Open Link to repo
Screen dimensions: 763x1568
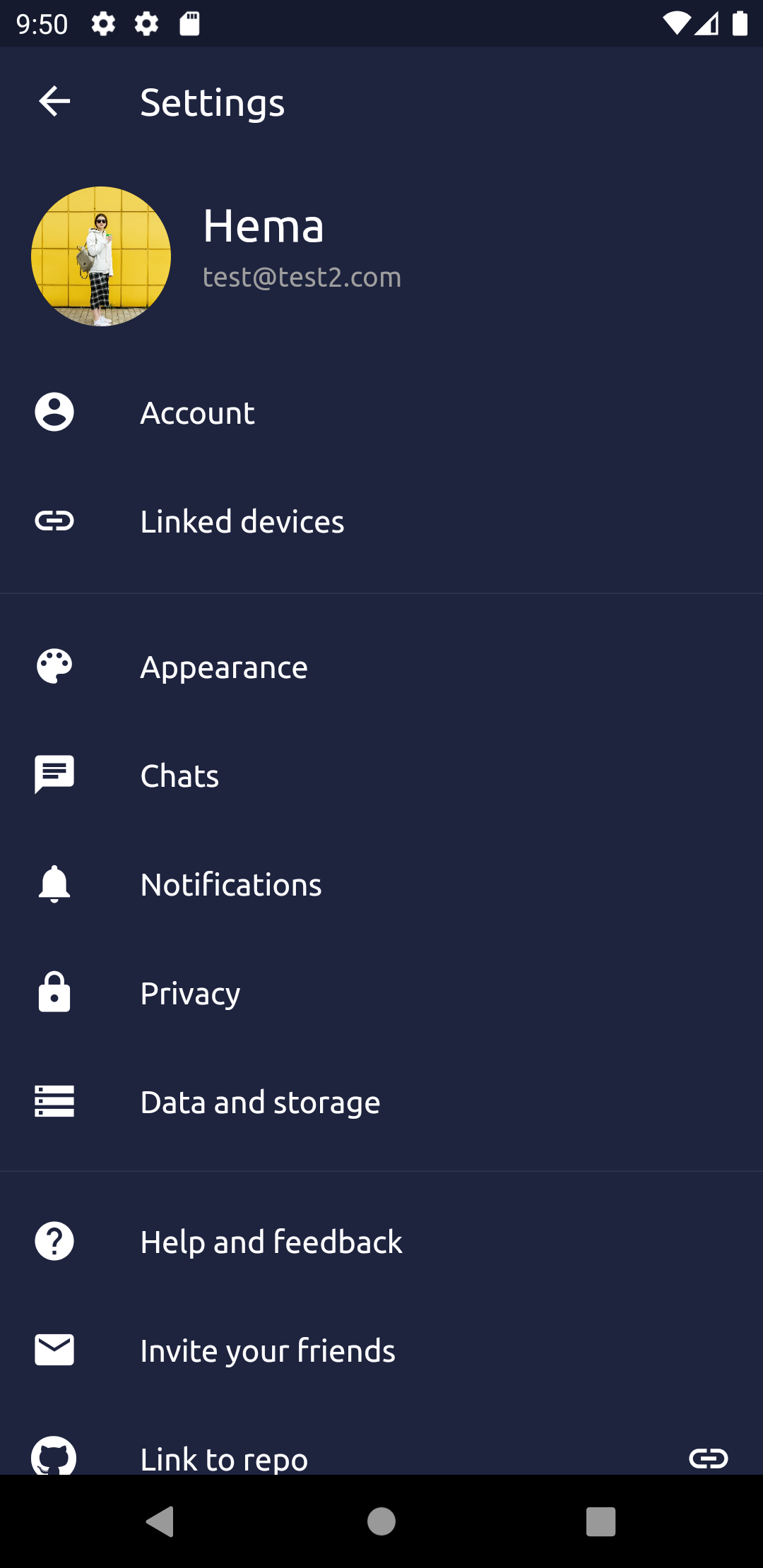coord(381,1449)
